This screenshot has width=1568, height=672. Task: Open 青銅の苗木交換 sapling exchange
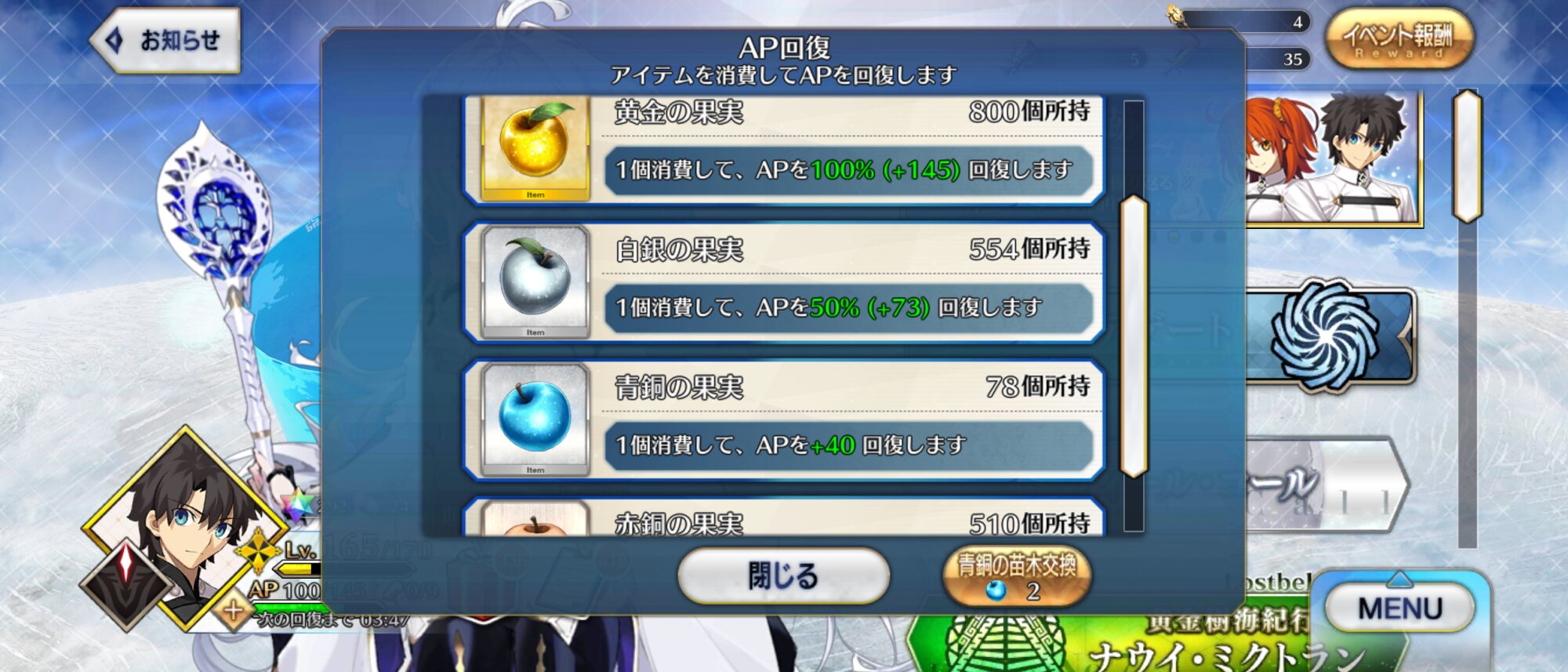click(1016, 576)
